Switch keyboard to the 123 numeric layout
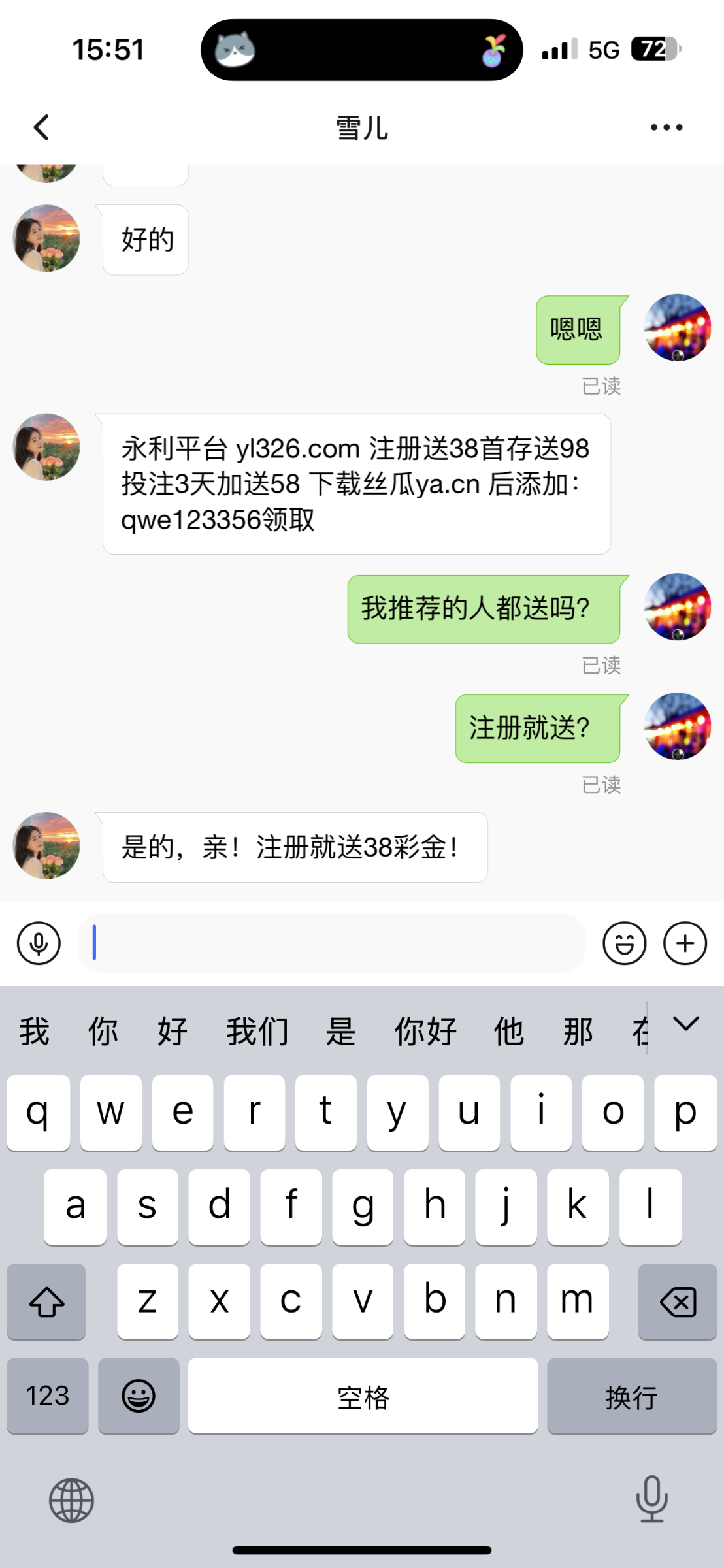724x1568 pixels. click(x=48, y=1396)
